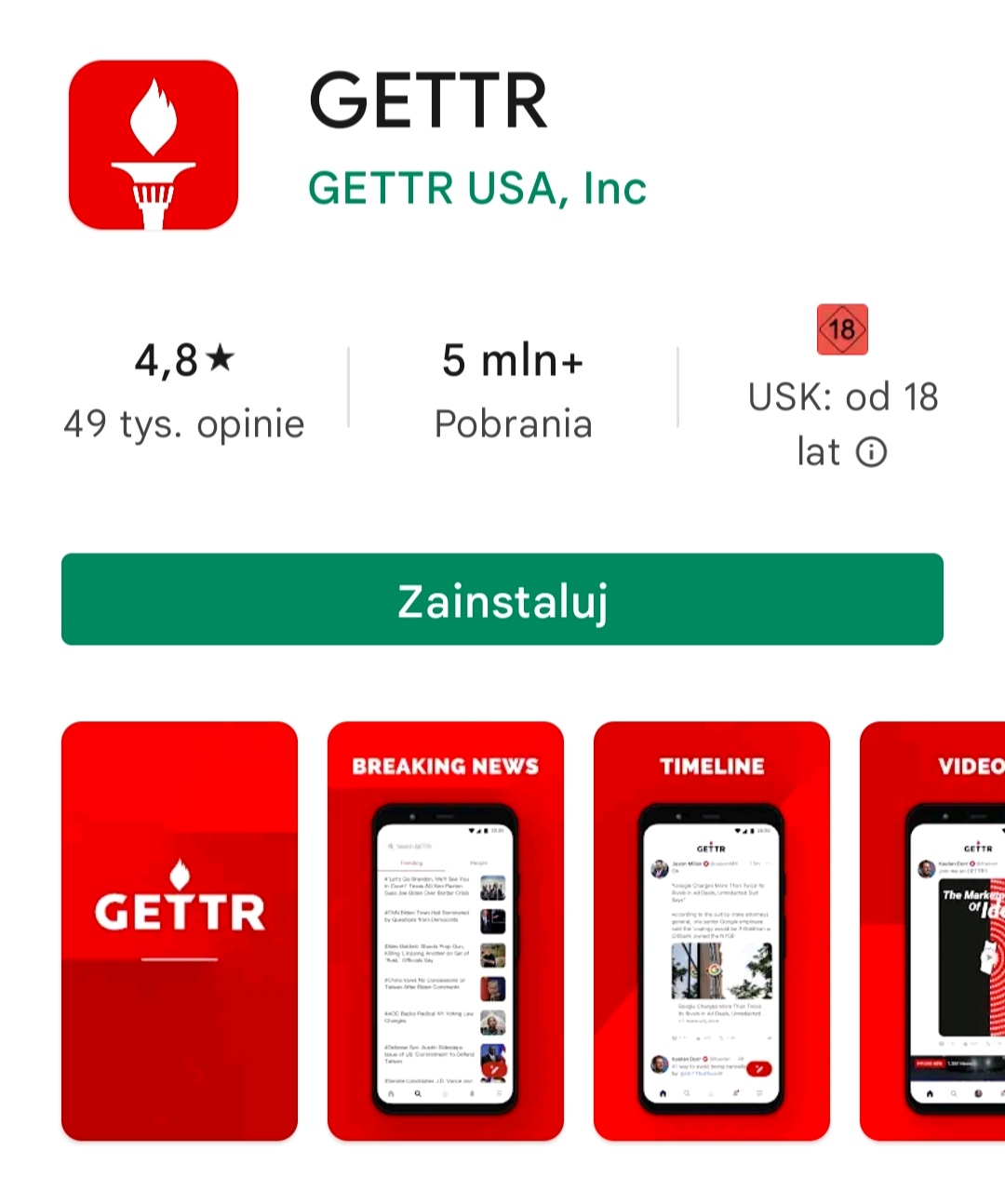This screenshot has width=1005, height=1204.
Task: Open the Video screenshot
Action: pyautogui.click(x=933, y=930)
